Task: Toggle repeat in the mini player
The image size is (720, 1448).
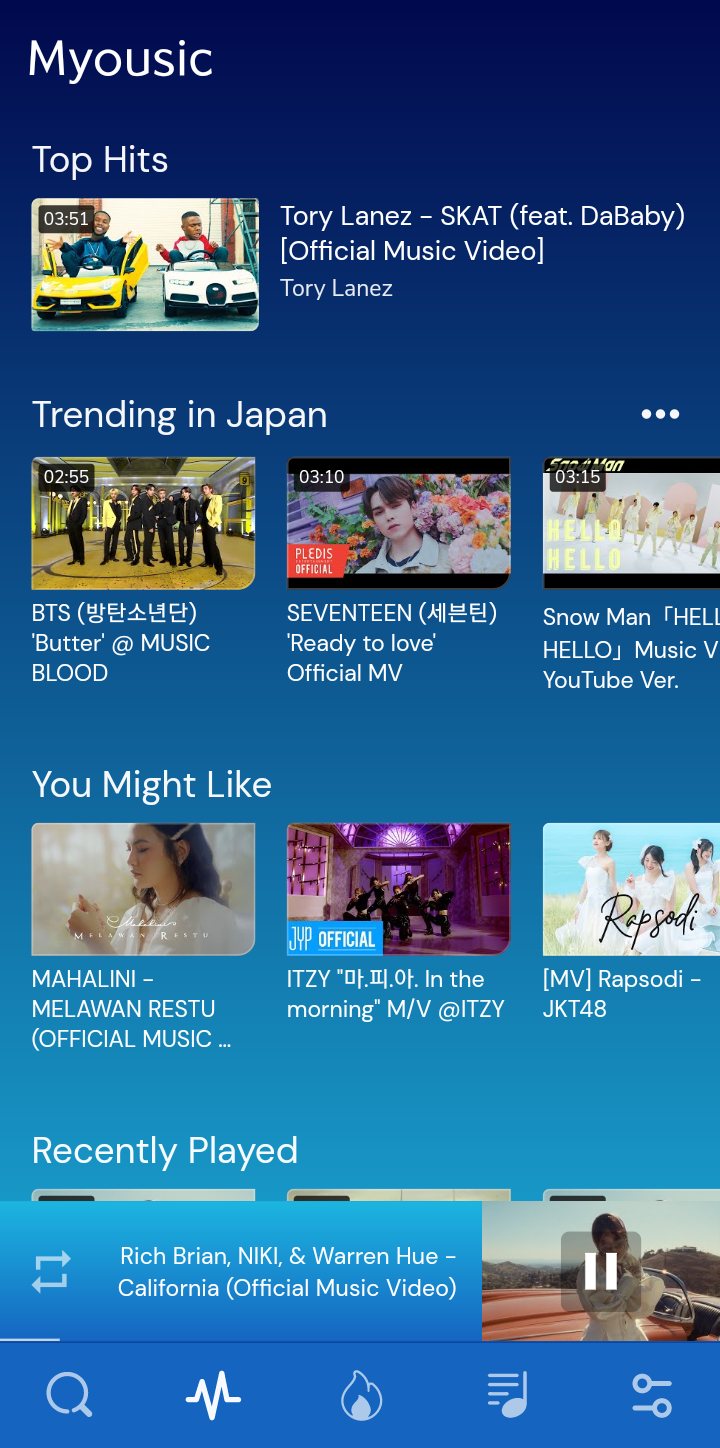Action: coord(51,1271)
